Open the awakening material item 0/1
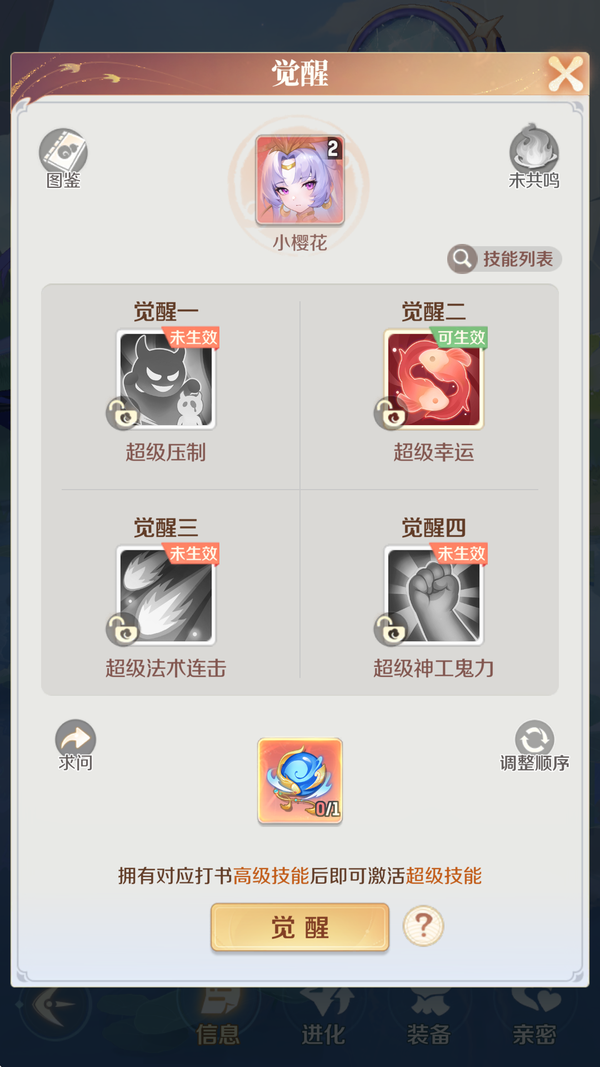 point(300,781)
